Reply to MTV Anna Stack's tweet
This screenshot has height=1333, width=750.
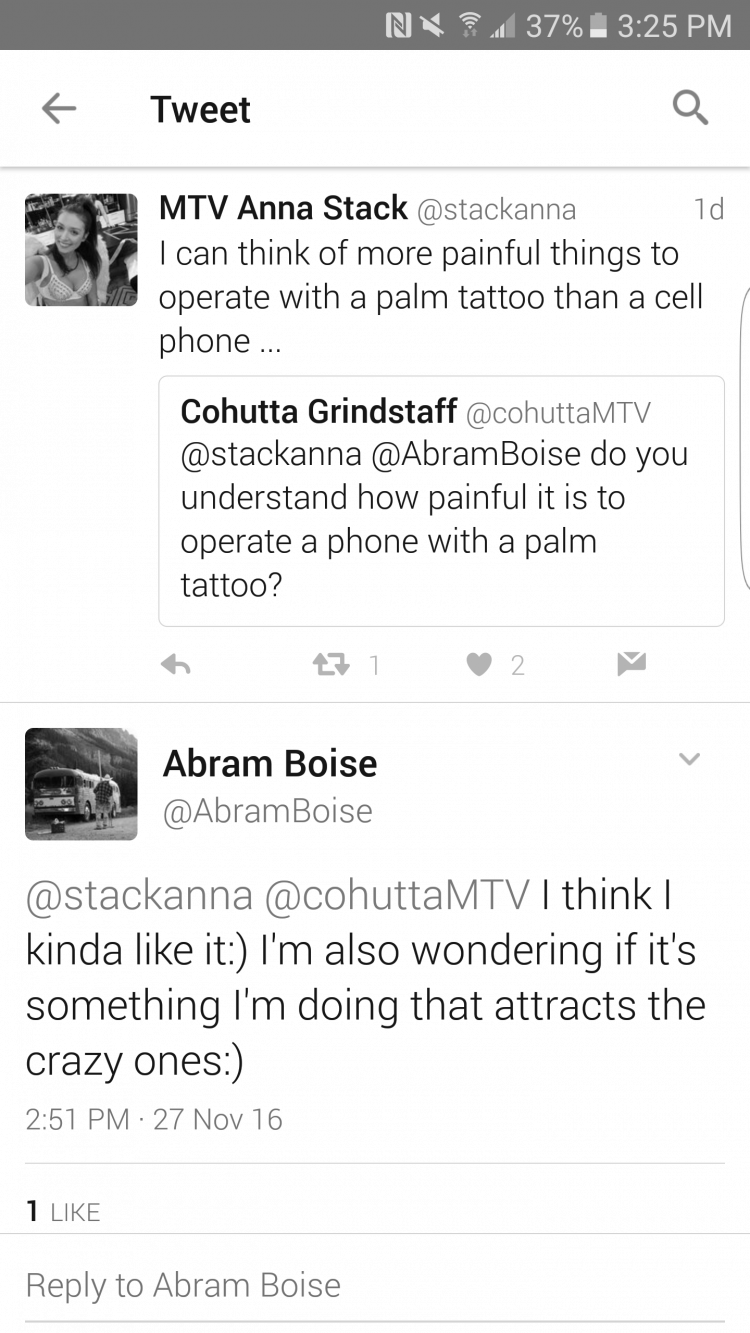coord(175,665)
